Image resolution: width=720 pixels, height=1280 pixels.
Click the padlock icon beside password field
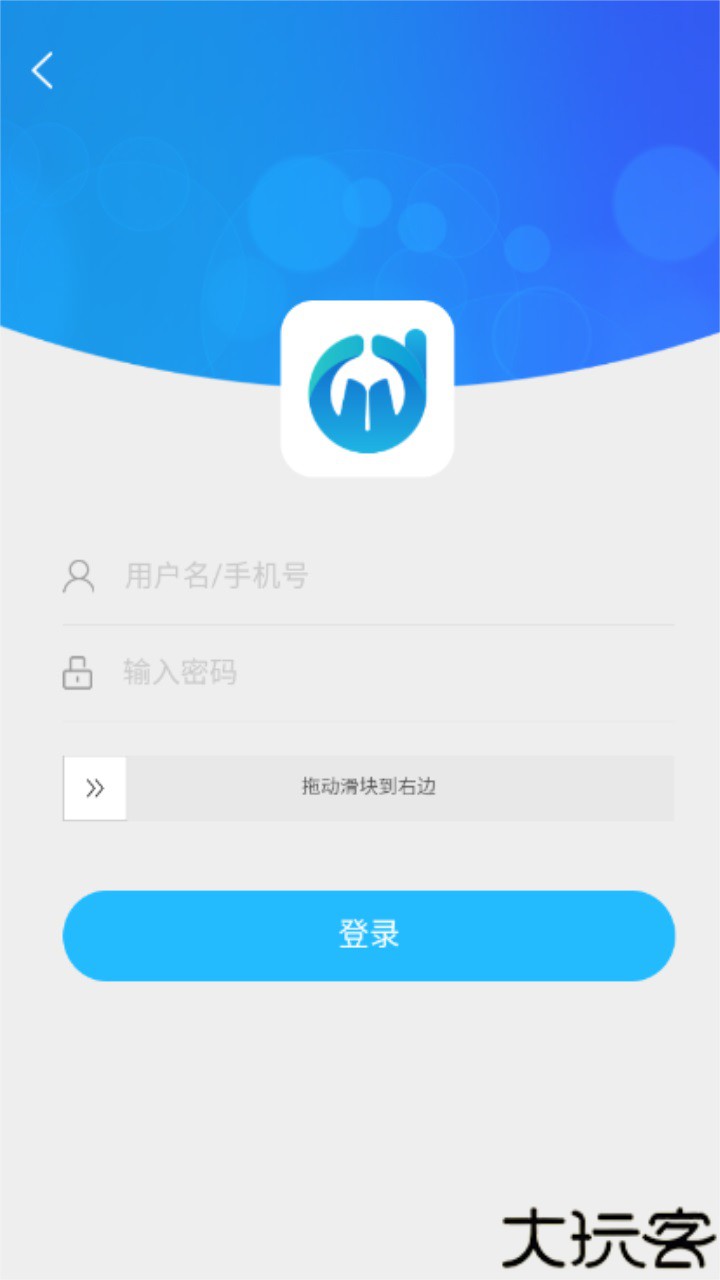[79, 671]
